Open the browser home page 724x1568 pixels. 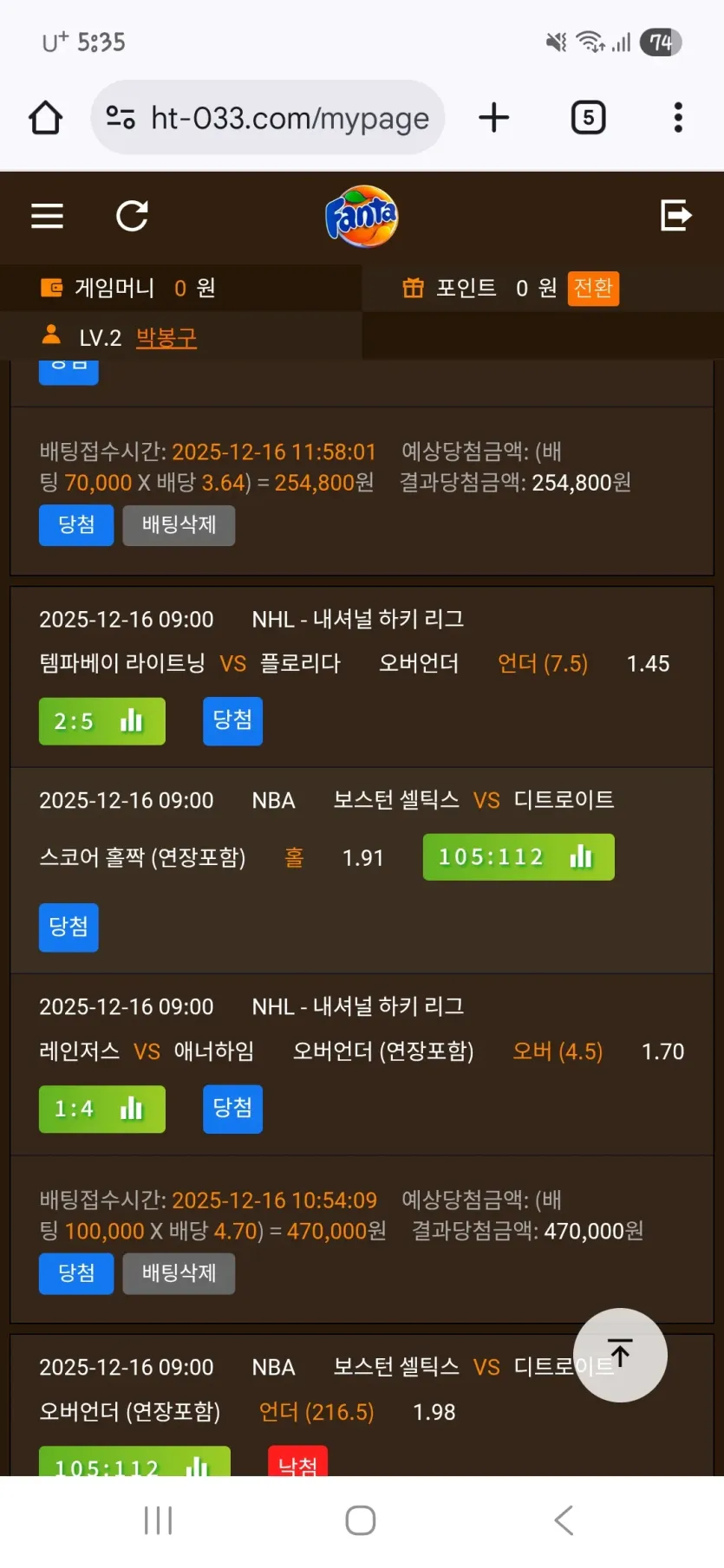46,118
